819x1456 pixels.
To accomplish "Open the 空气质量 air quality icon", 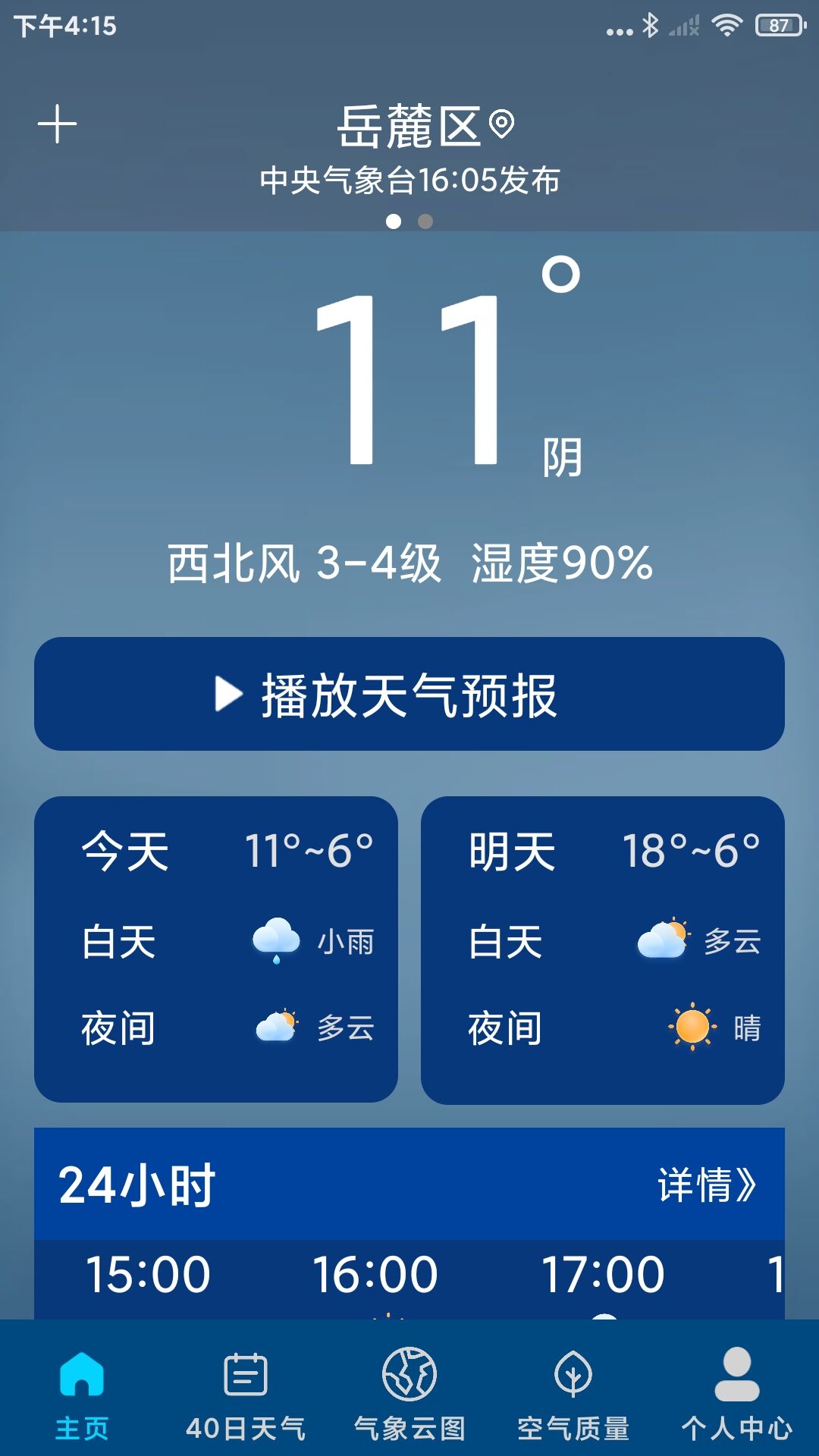I will (573, 1385).
